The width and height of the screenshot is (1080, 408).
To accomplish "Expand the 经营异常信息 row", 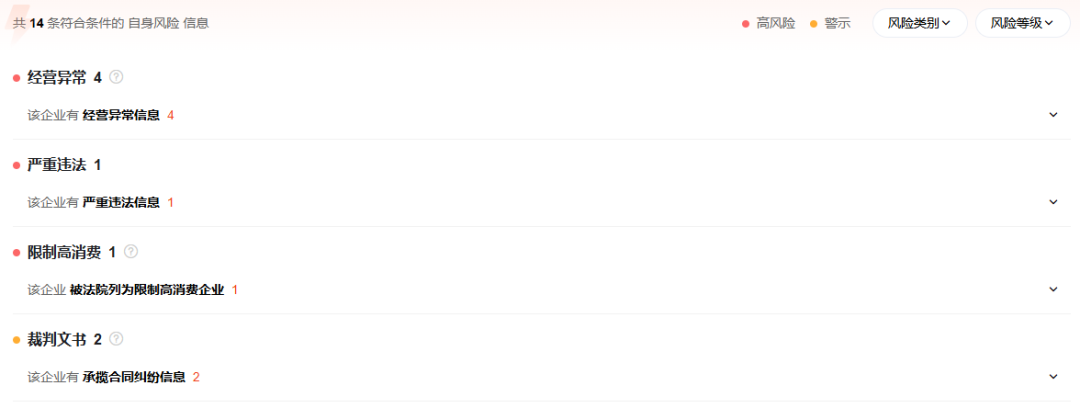I will 1053,115.
